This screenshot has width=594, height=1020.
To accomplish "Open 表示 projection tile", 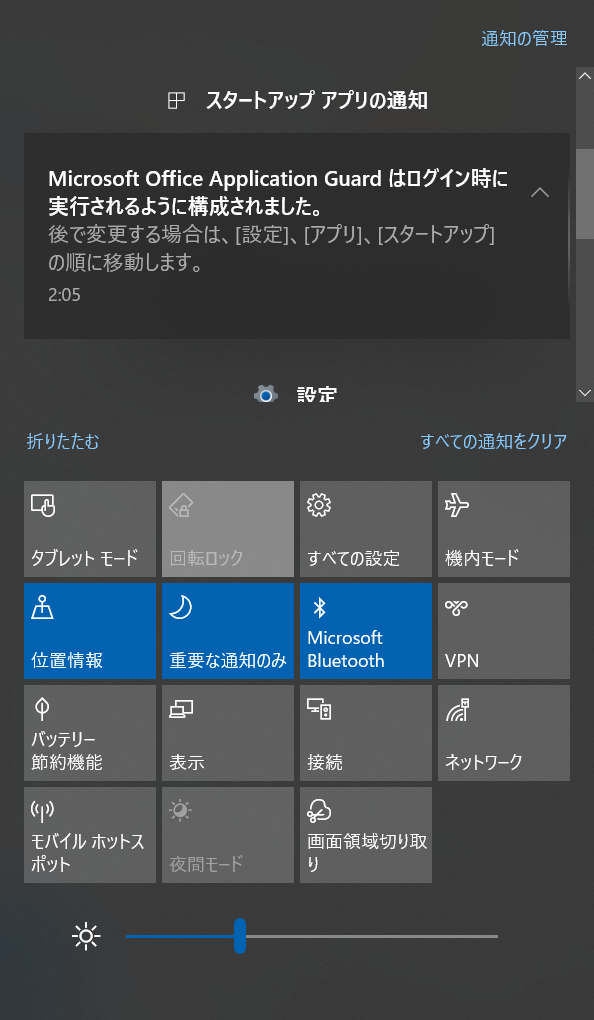I will [x=228, y=733].
